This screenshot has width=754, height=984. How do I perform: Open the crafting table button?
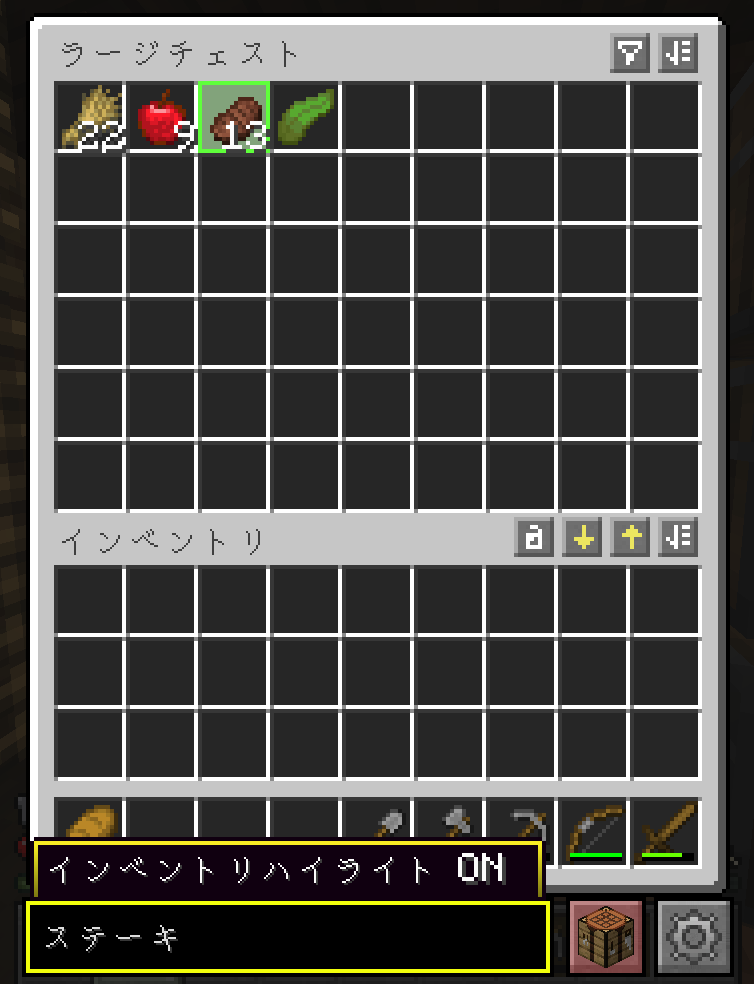tap(605, 937)
